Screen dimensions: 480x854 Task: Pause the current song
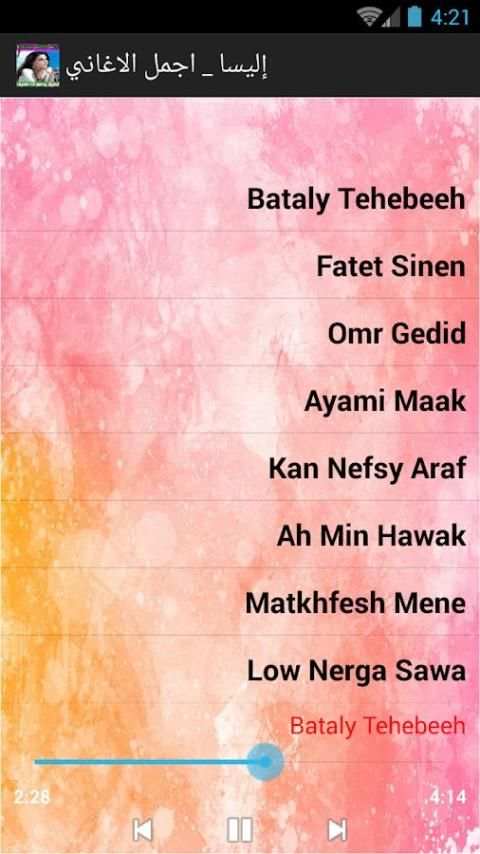240,830
